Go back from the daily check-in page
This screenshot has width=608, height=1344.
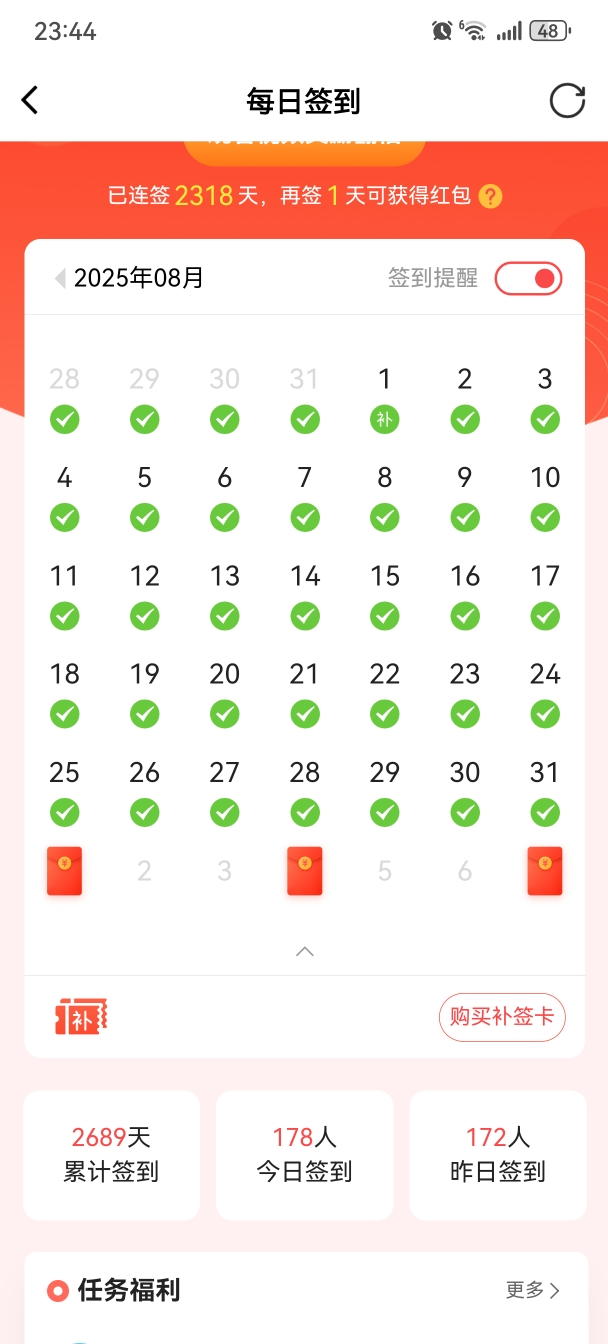[x=30, y=100]
